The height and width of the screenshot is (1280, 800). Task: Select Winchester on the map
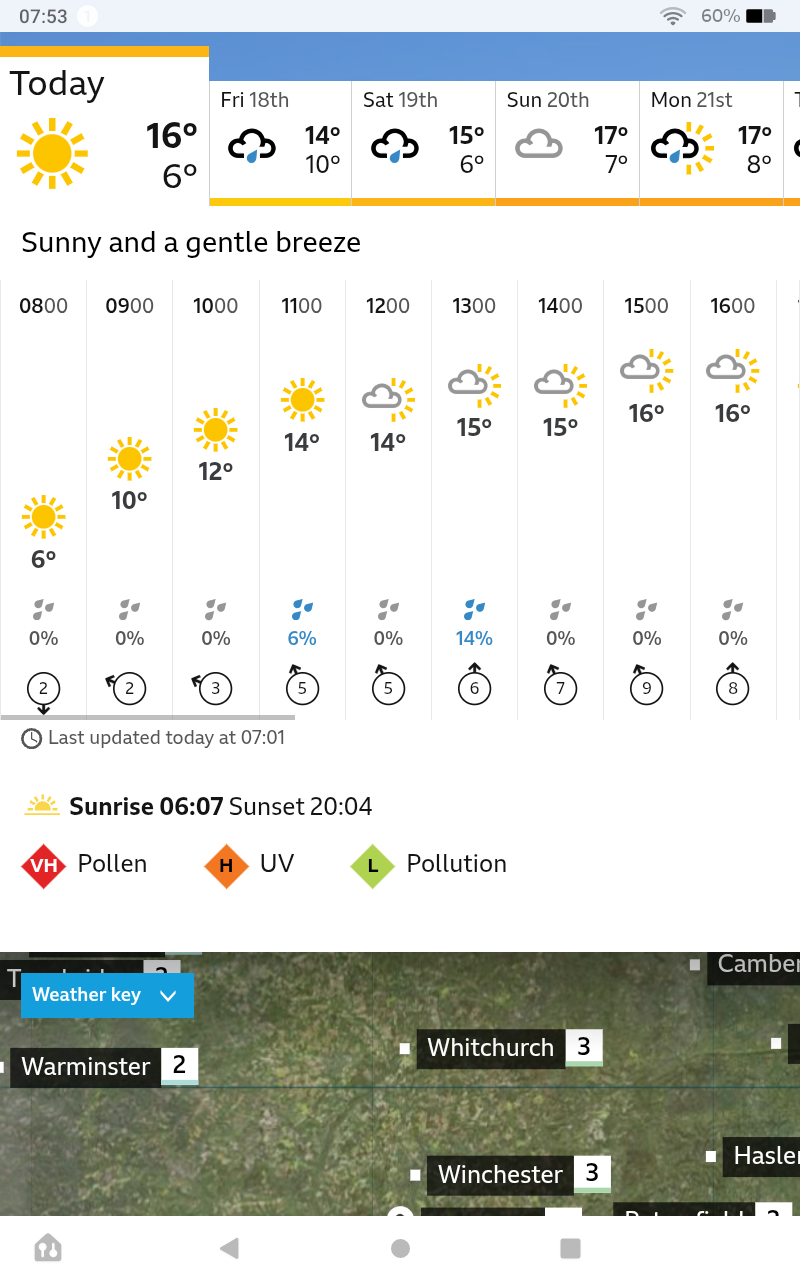(x=500, y=1174)
